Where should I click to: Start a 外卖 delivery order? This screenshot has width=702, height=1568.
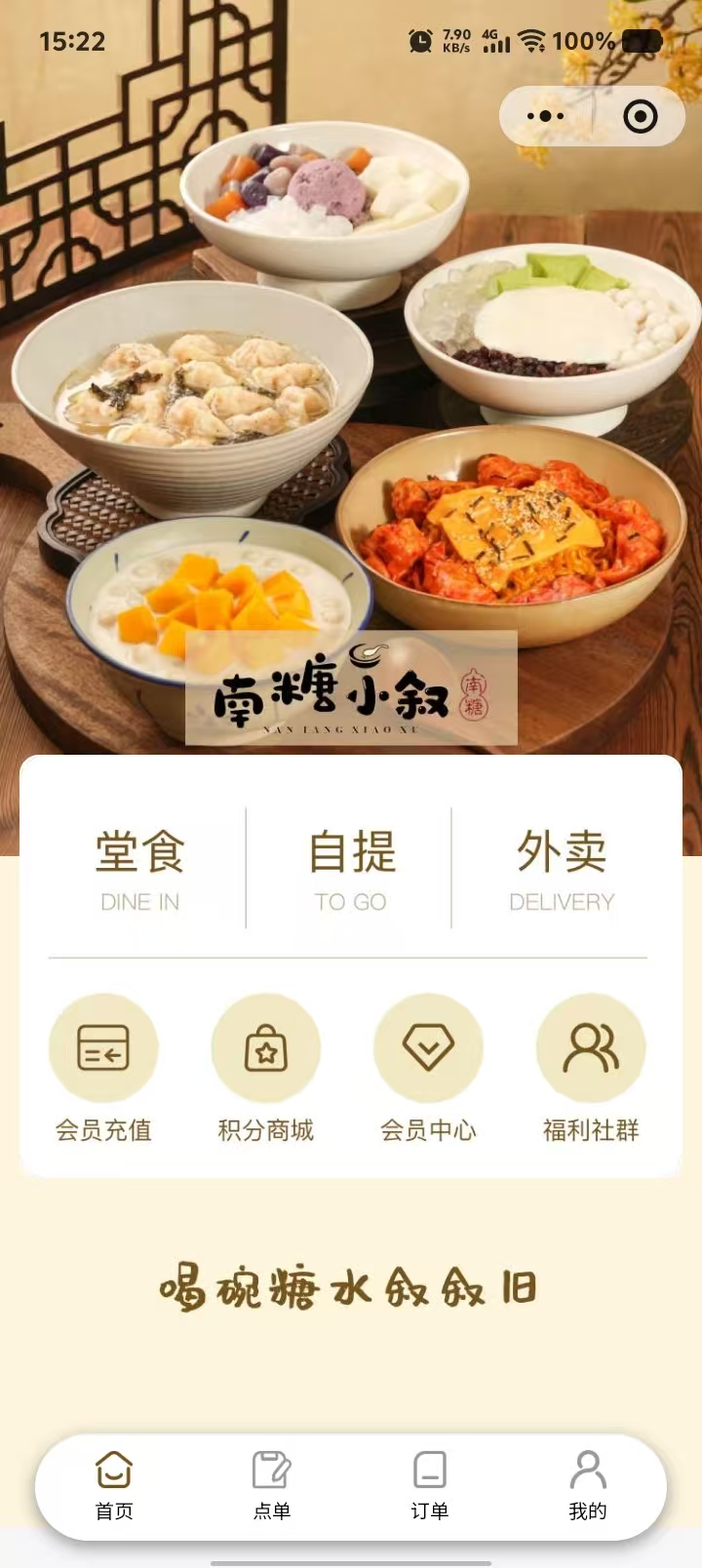tap(562, 869)
